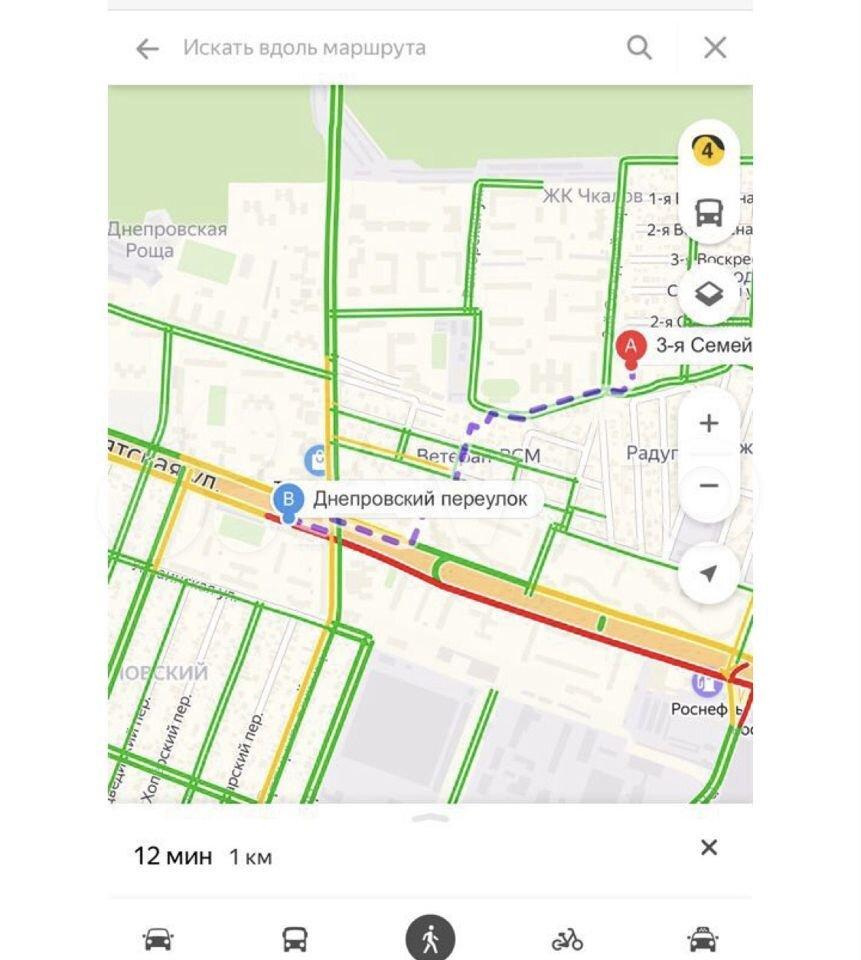Image resolution: width=861 pixels, height=960 pixels.
Task: Dismiss the 12 min route panel
Action: [709, 848]
